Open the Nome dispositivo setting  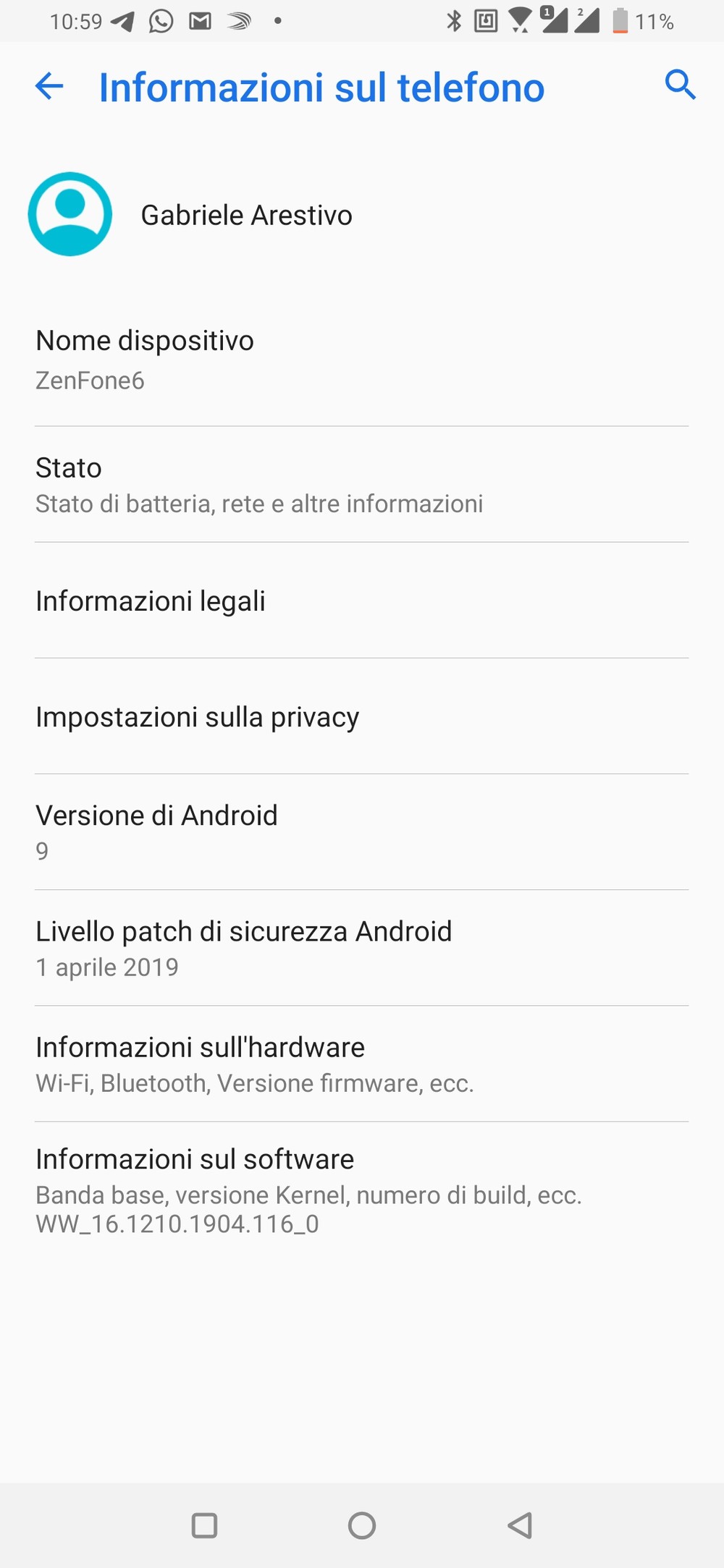[x=362, y=360]
